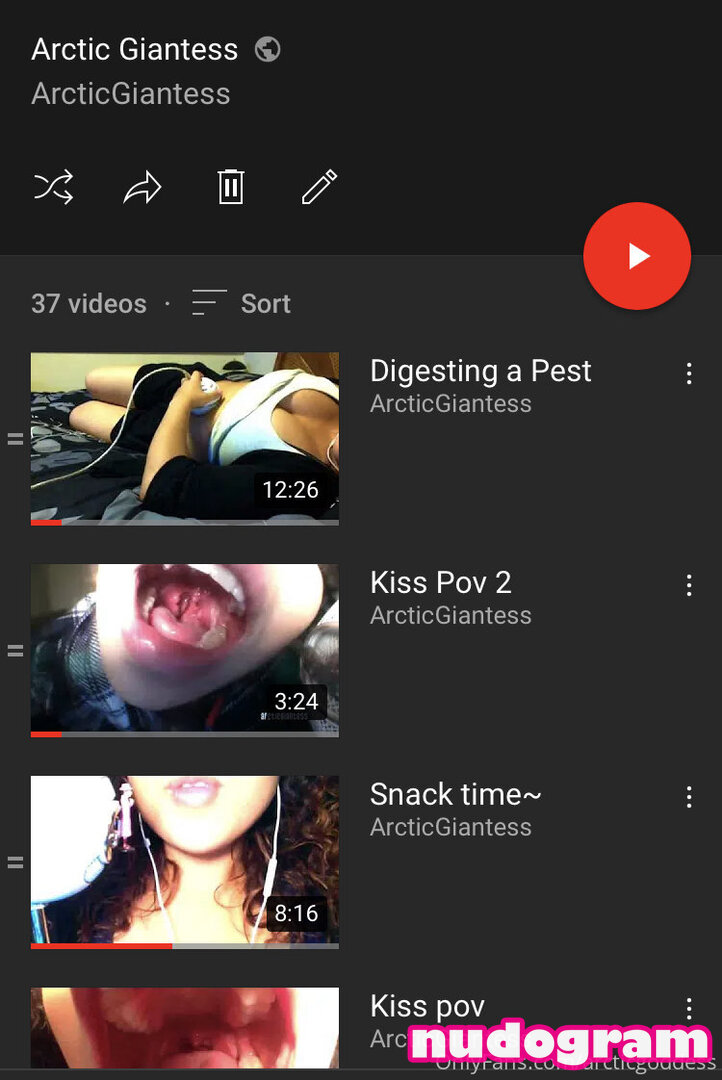Delete the playlist with trash icon

pos(231,187)
